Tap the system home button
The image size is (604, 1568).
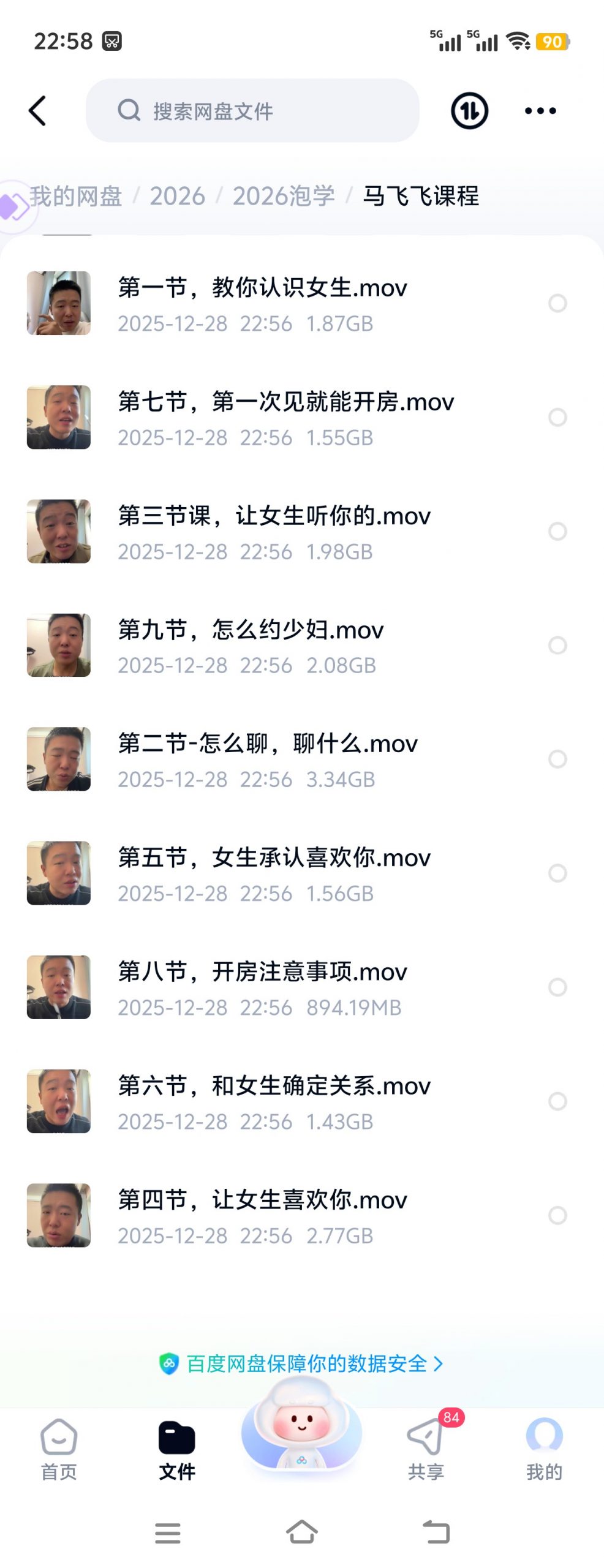pyautogui.click(x=302, y=1532)
